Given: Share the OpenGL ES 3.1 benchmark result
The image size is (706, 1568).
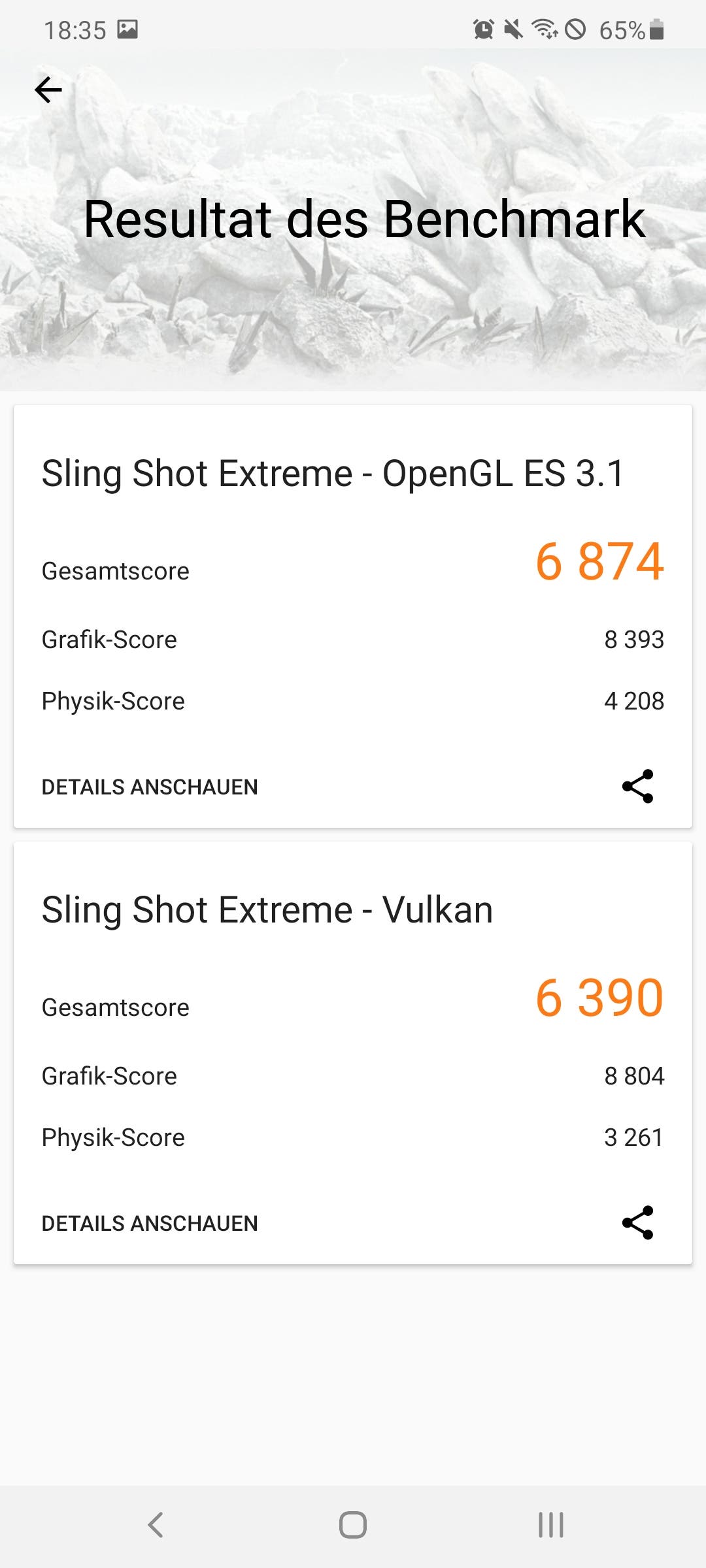Looking at the screenshot, I should [637, 786].
